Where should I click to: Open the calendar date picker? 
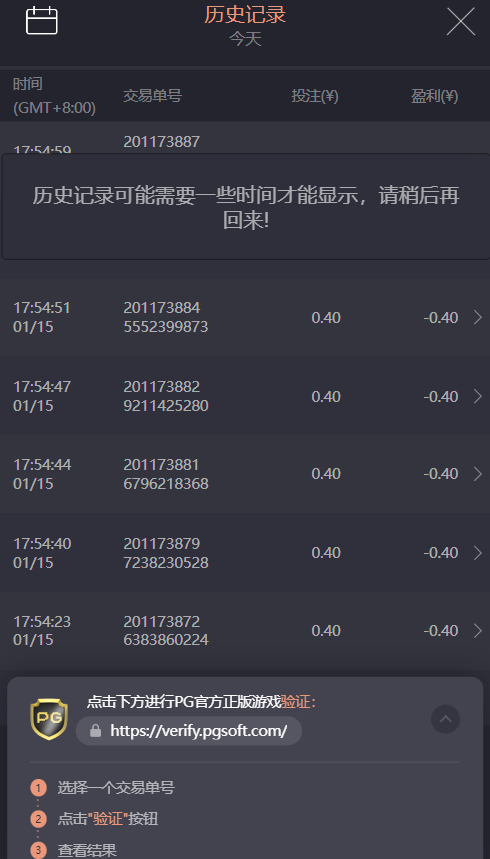(x=42, y=21)
